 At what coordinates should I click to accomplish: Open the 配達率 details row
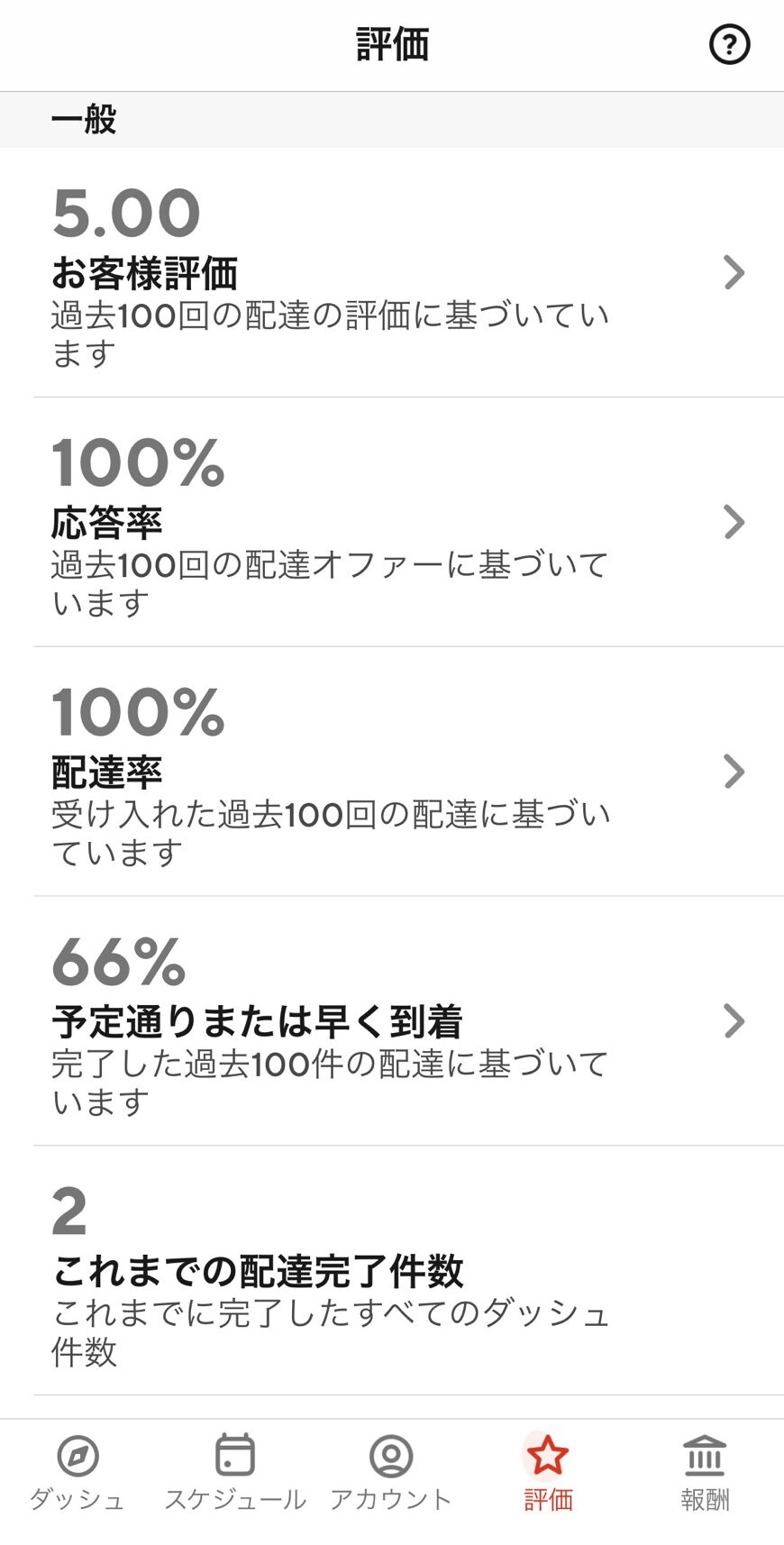tap(392, 772)
